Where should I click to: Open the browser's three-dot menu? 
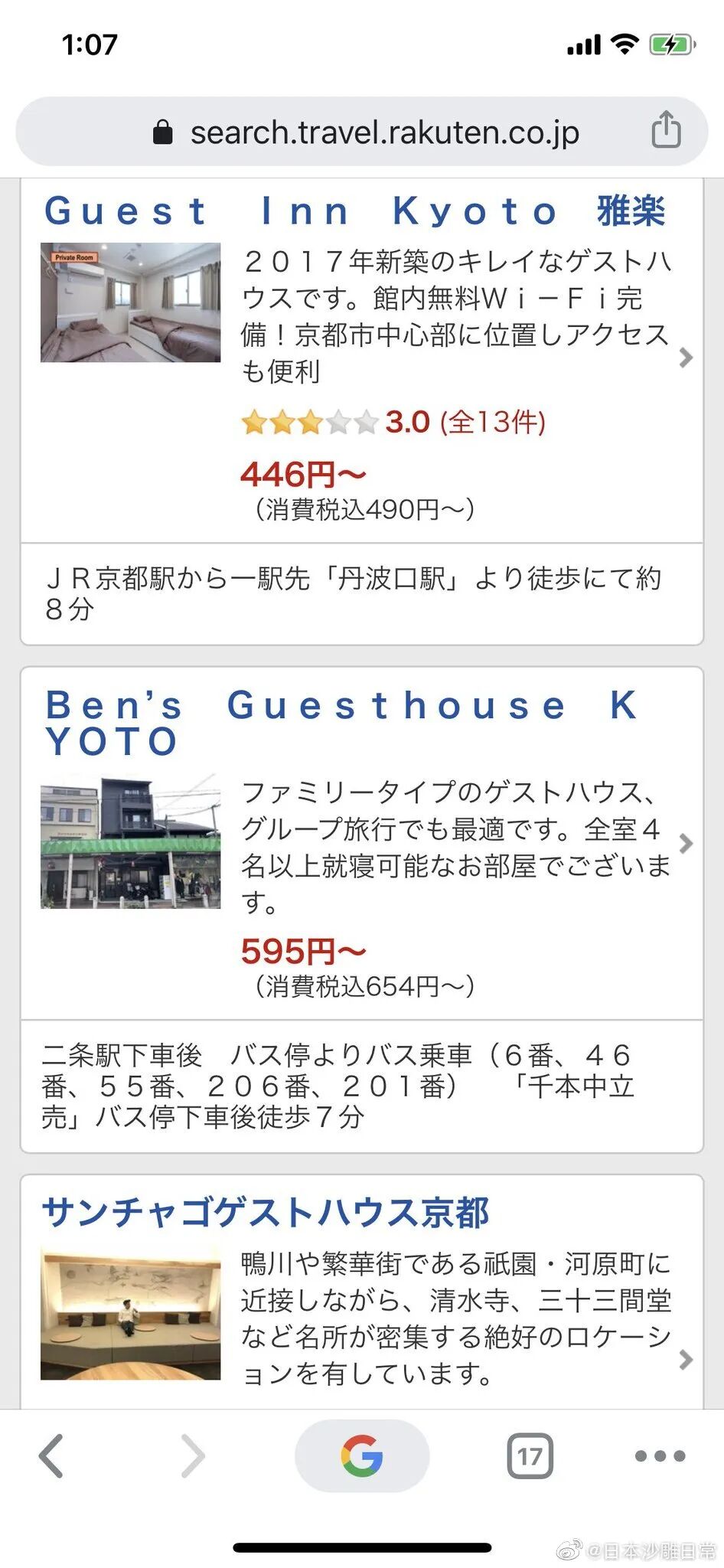(x=660, y=1455)
